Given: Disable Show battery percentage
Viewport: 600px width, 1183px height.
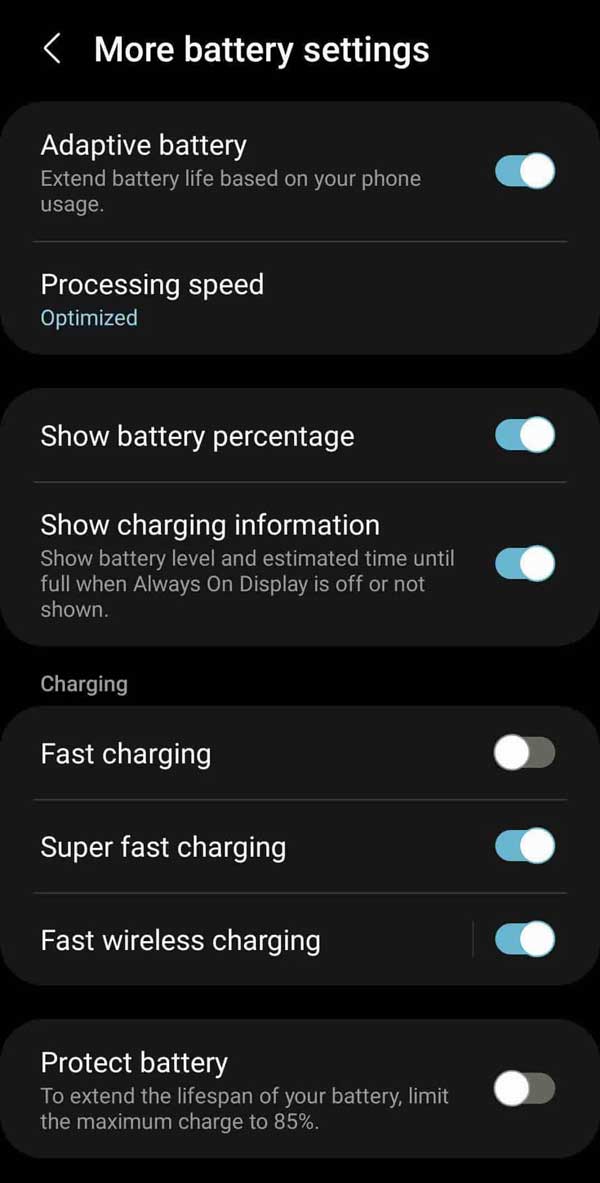Looking at the screenshot, I should (525, 435).
